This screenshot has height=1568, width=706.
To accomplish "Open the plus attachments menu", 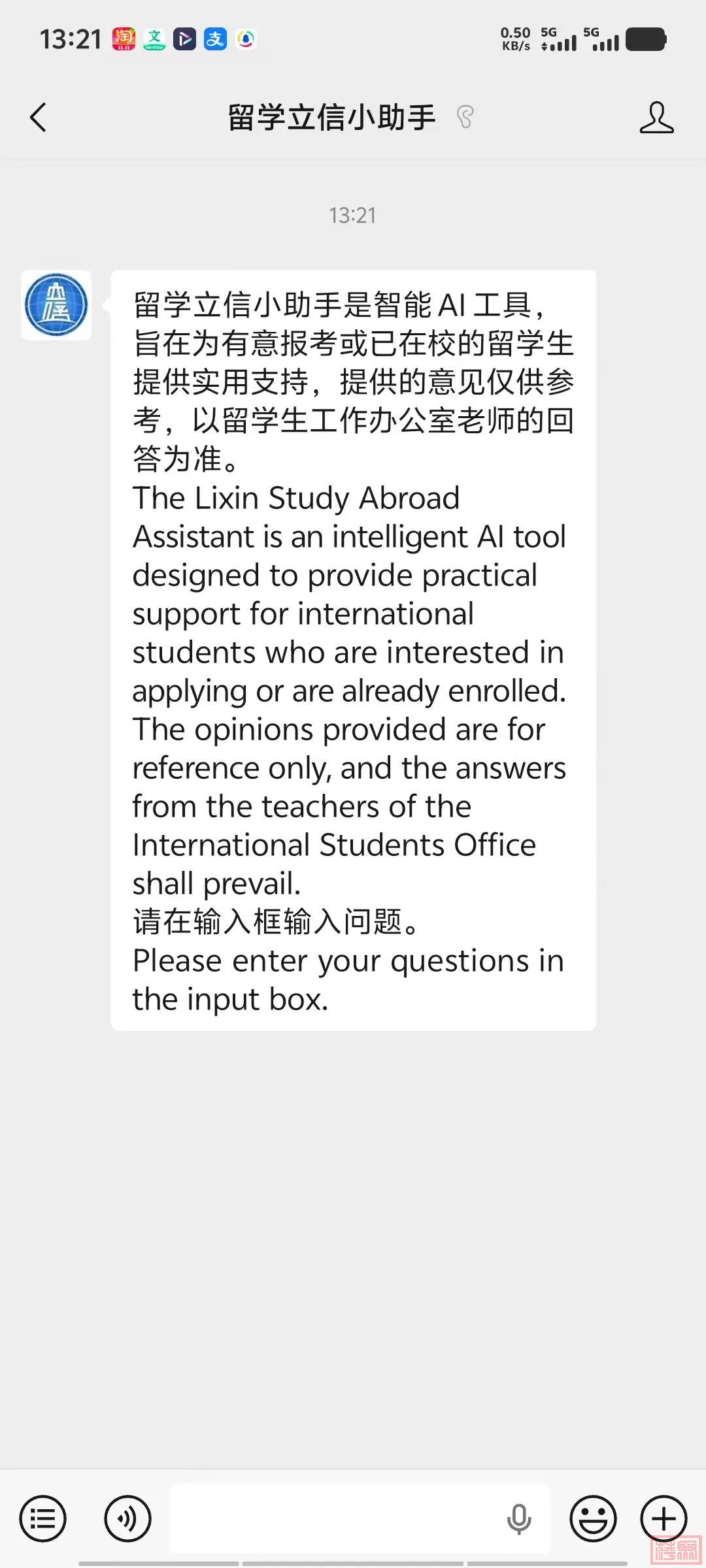I will click(664, 1518).
